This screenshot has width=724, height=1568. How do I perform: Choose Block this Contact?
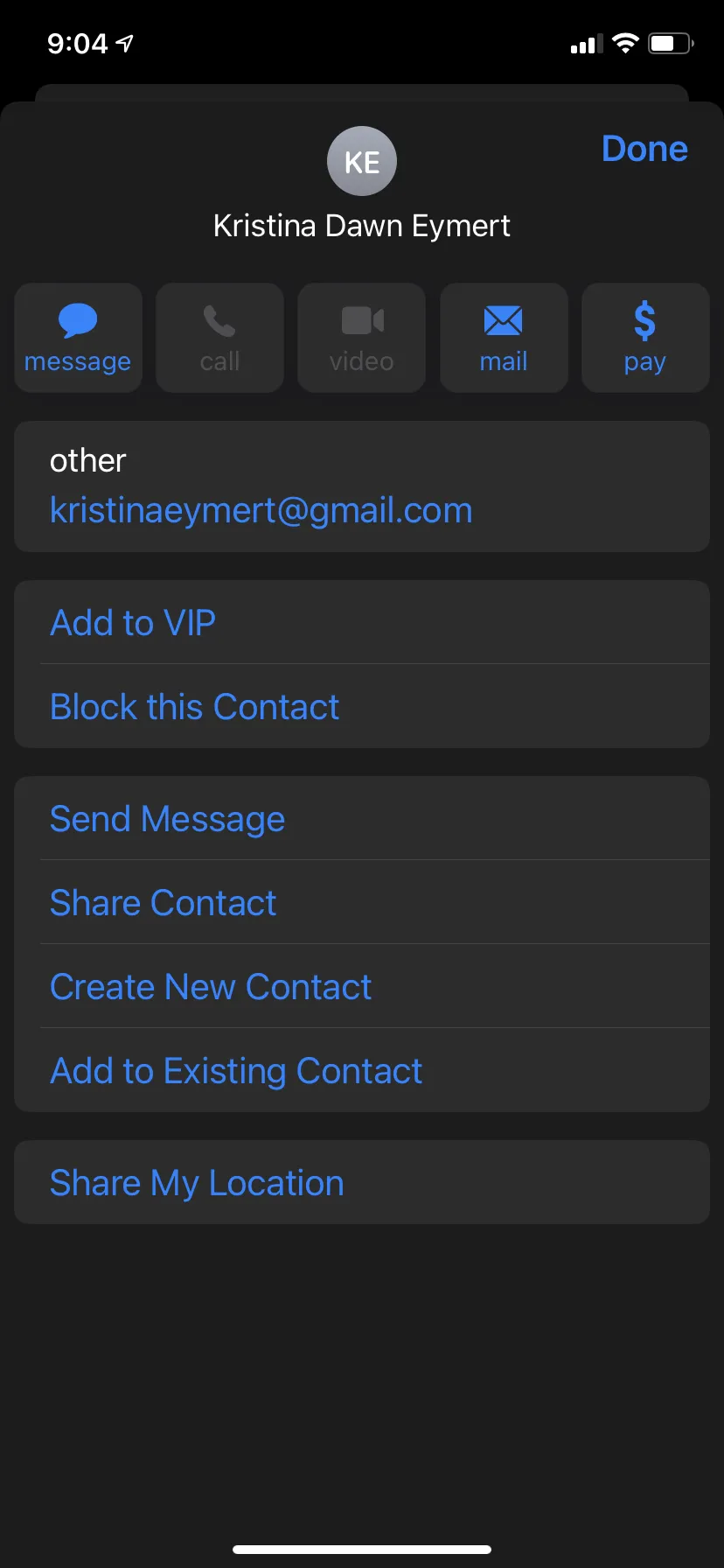pyautogui.click(x=362, y=706)
